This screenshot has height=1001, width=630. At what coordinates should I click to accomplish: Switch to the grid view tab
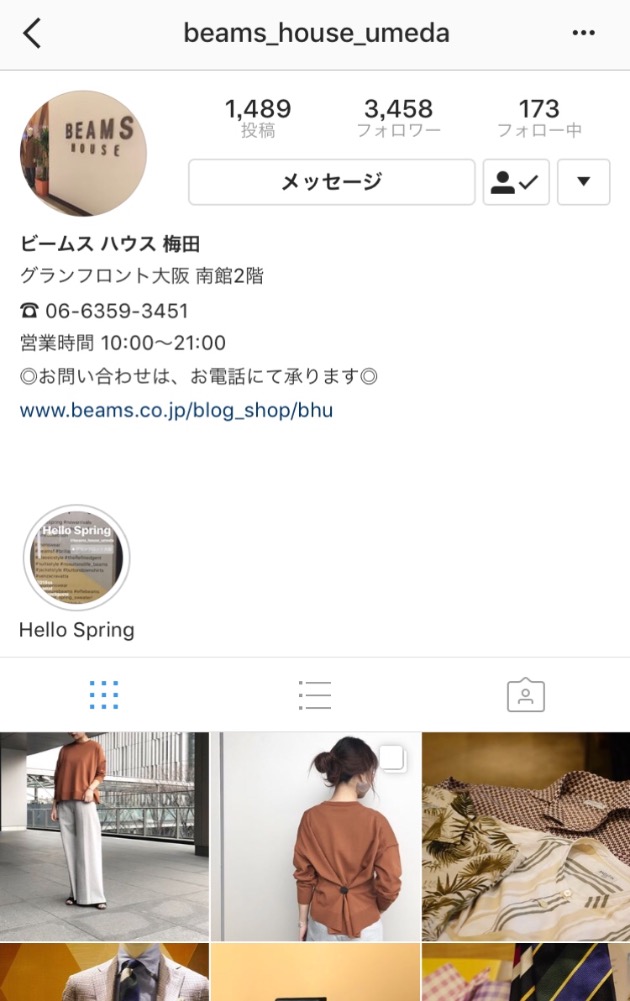point(104,694)
